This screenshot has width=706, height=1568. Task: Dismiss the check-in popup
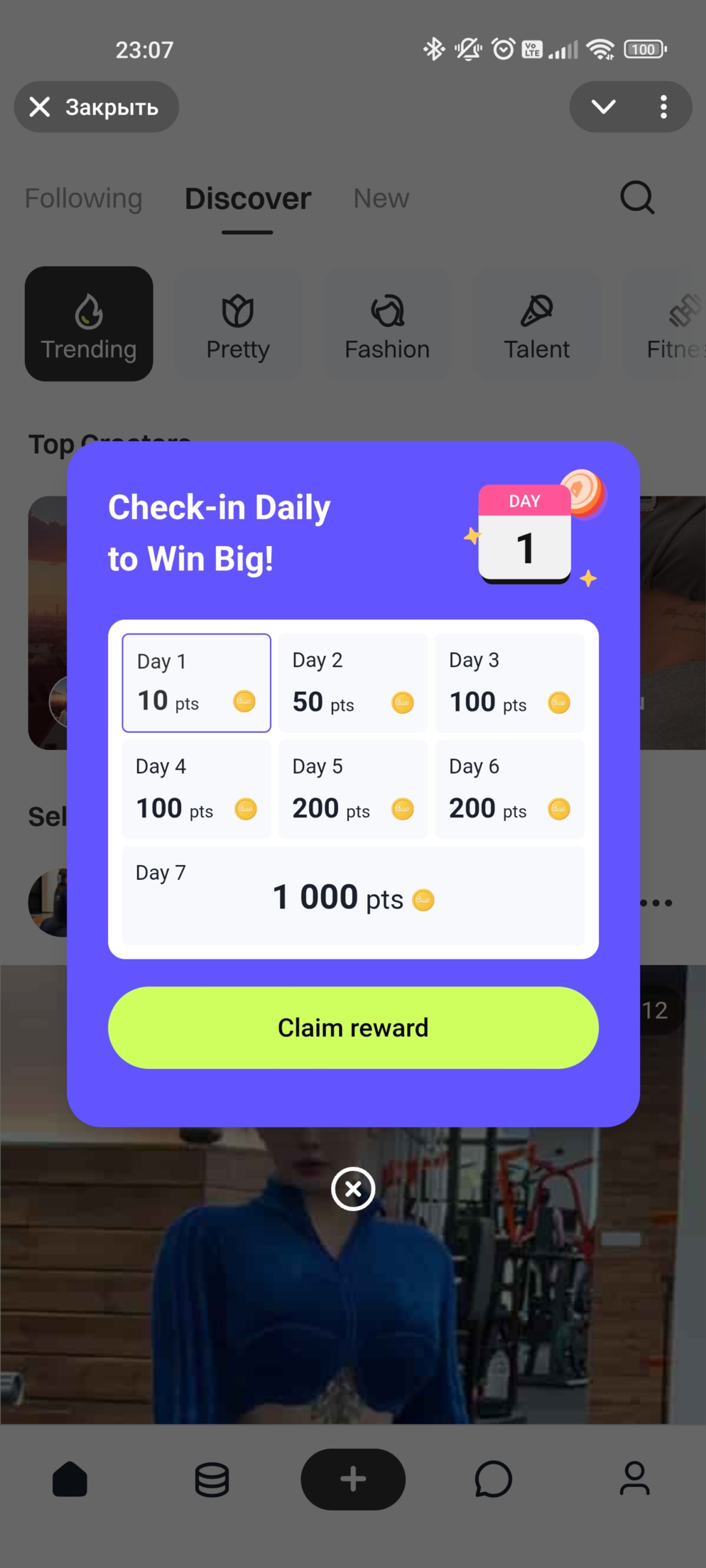pos(353,1188)
